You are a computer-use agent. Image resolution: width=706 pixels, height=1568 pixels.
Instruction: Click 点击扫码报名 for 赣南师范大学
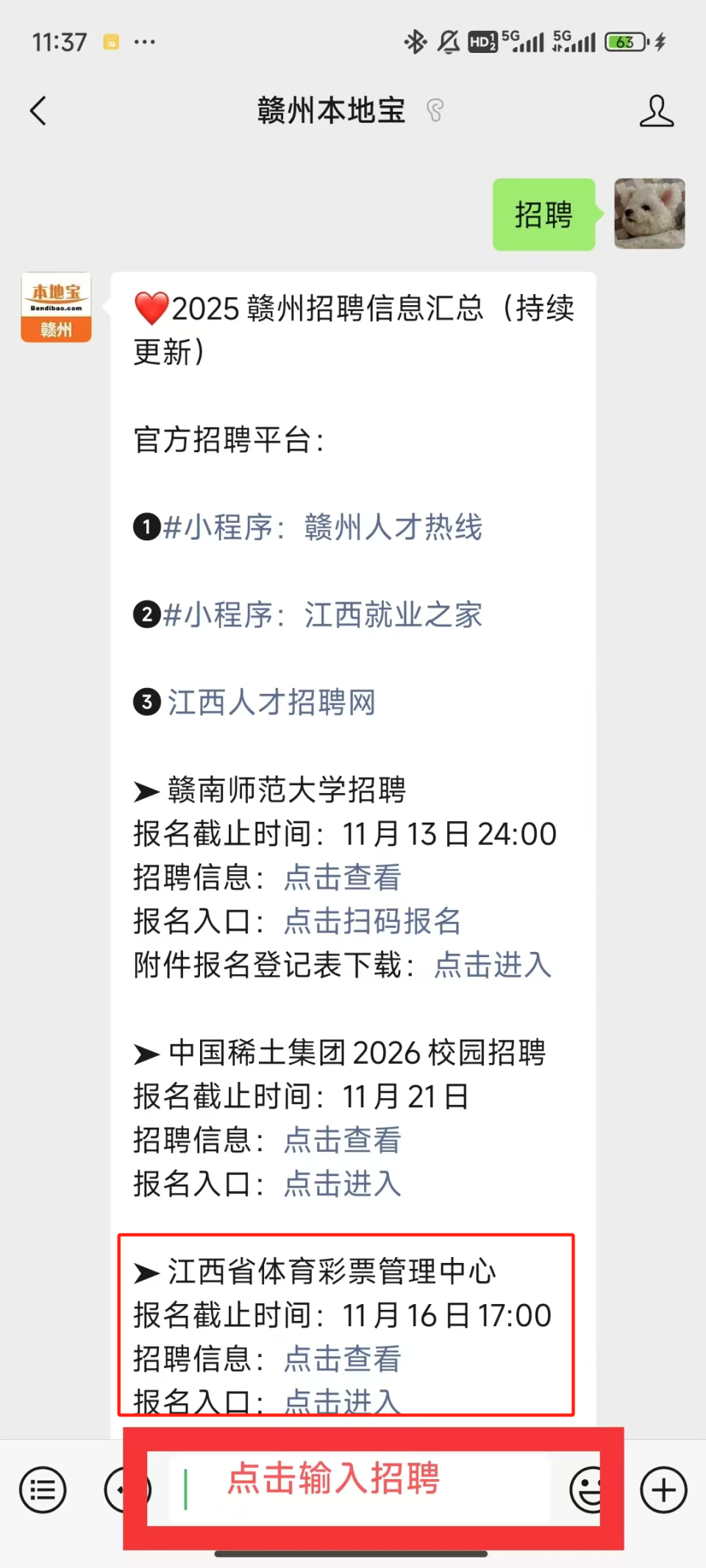(x=370, y=921)
